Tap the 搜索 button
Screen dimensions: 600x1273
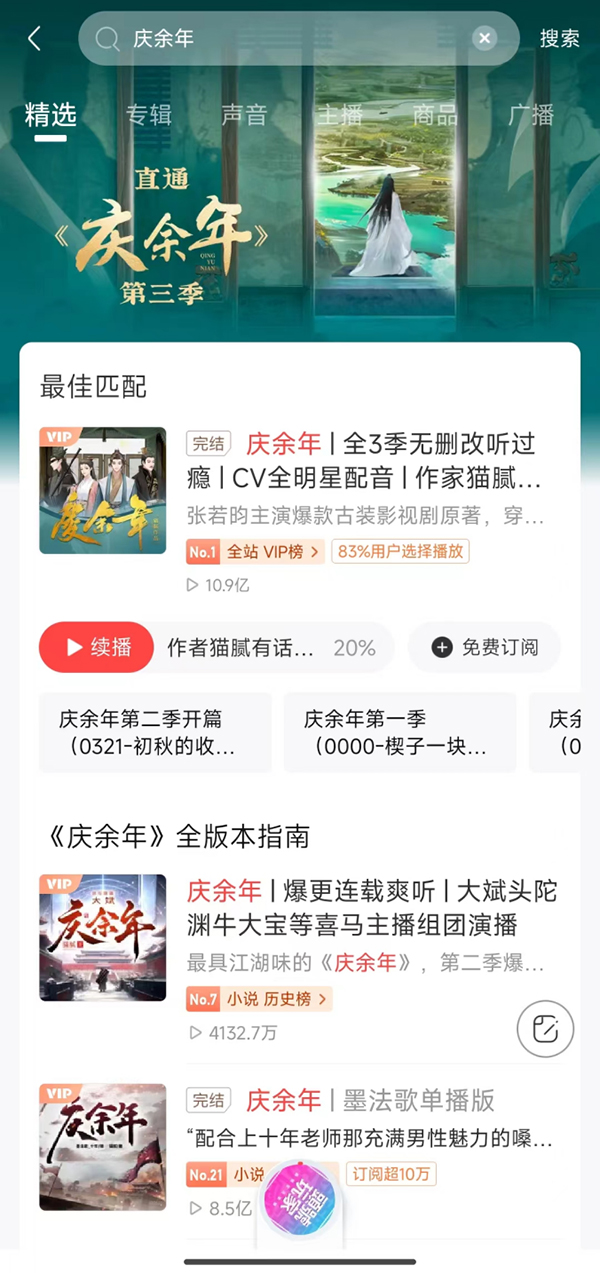[x=559, y=39]
